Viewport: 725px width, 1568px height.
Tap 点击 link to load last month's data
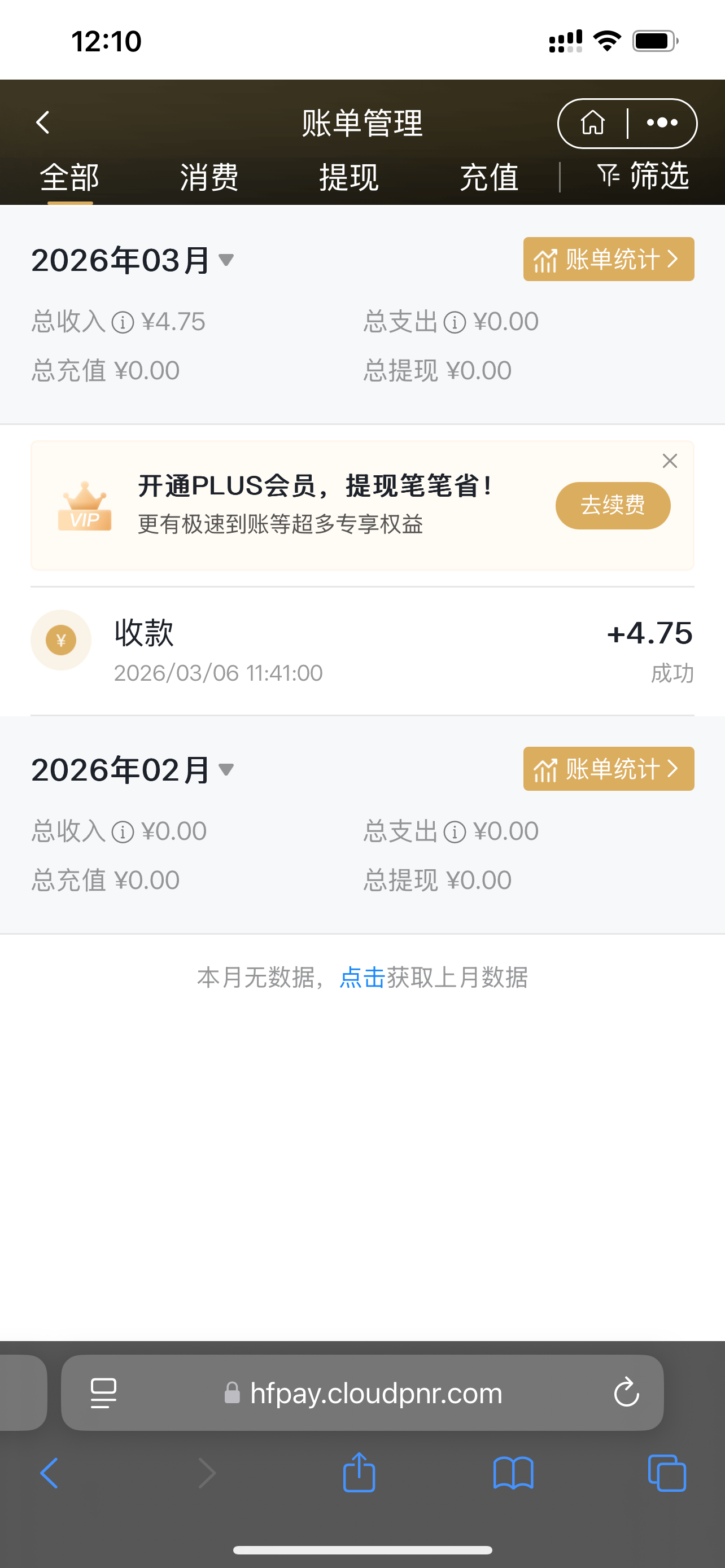(361, 978)
